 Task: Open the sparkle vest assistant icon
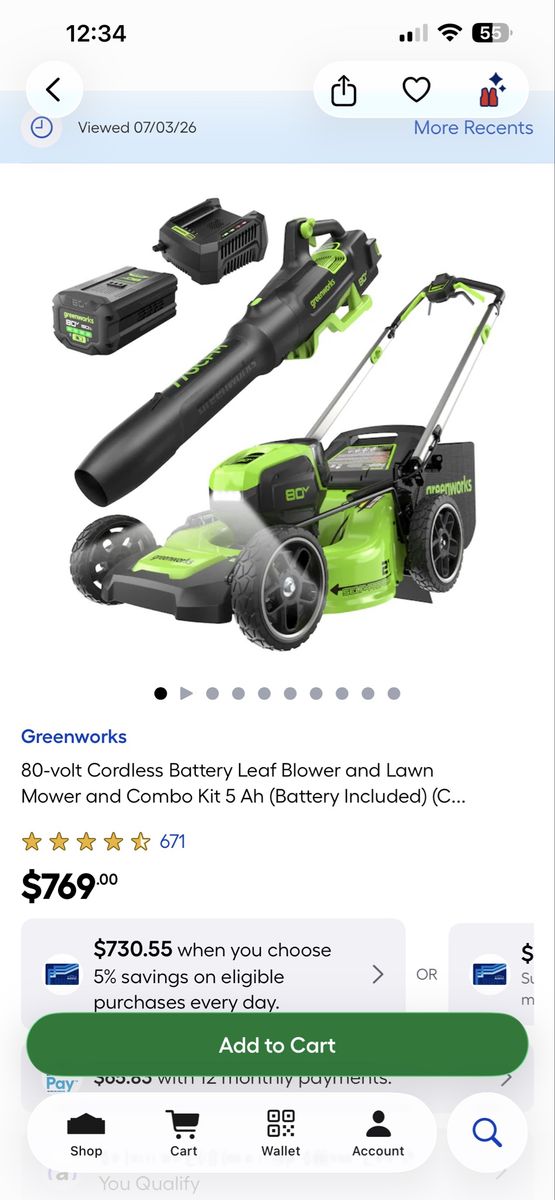tap(491, 91)
